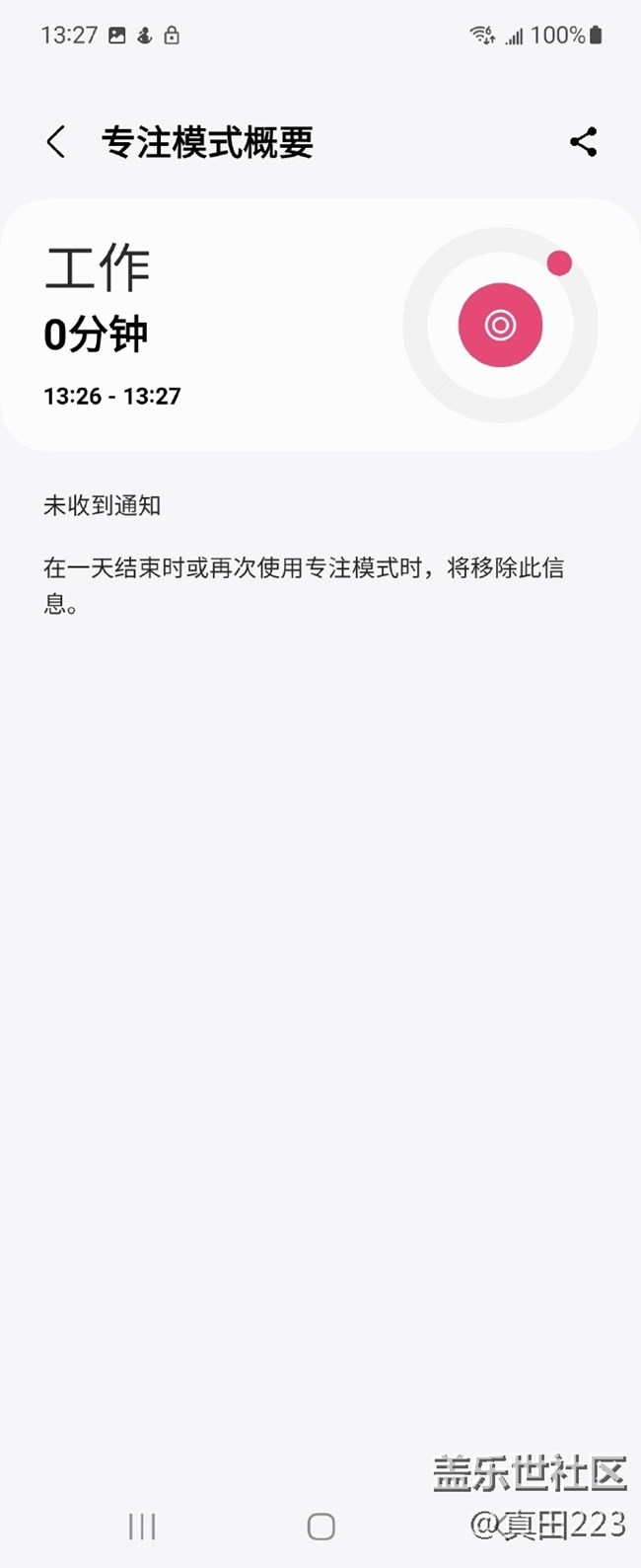Tap the system home button

click(320, 1527)
